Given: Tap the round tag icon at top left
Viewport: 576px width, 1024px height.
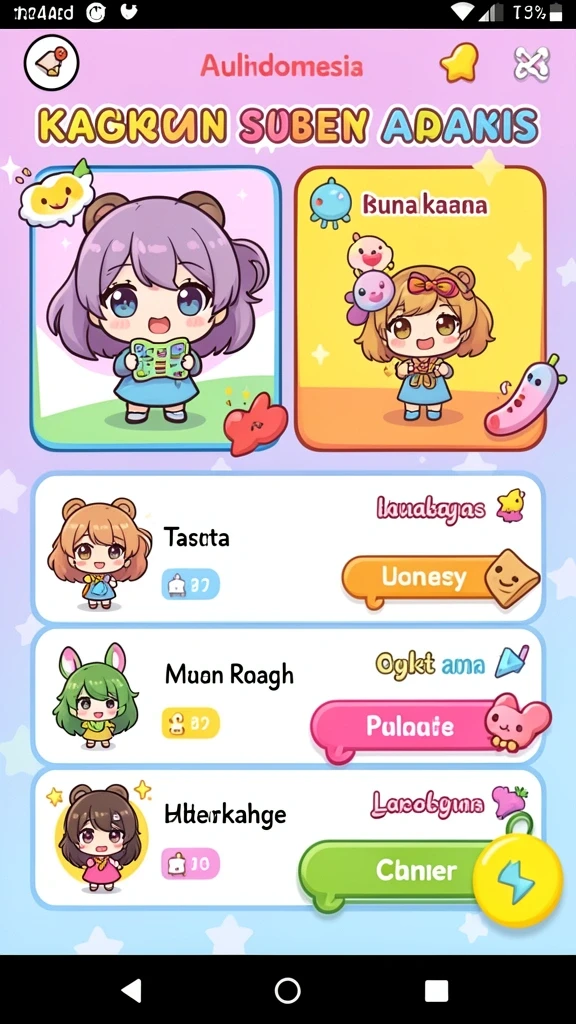Looking at the screenshot, I should point(51,63).
